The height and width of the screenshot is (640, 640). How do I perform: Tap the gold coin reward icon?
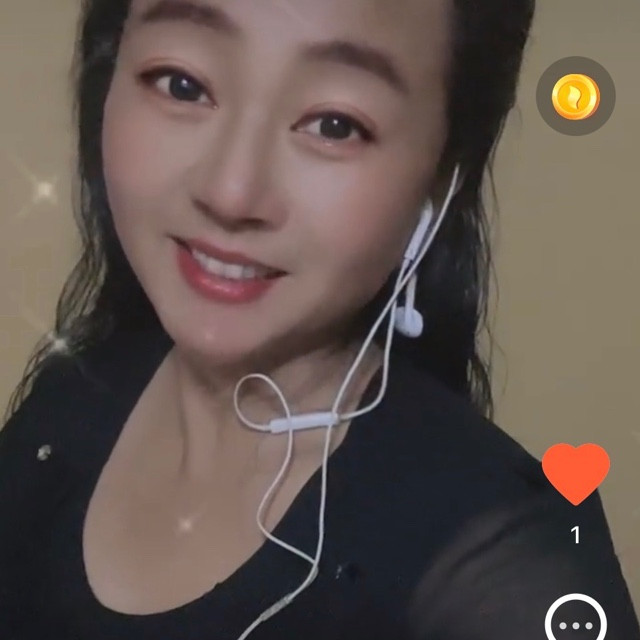(x=575, y=96)
